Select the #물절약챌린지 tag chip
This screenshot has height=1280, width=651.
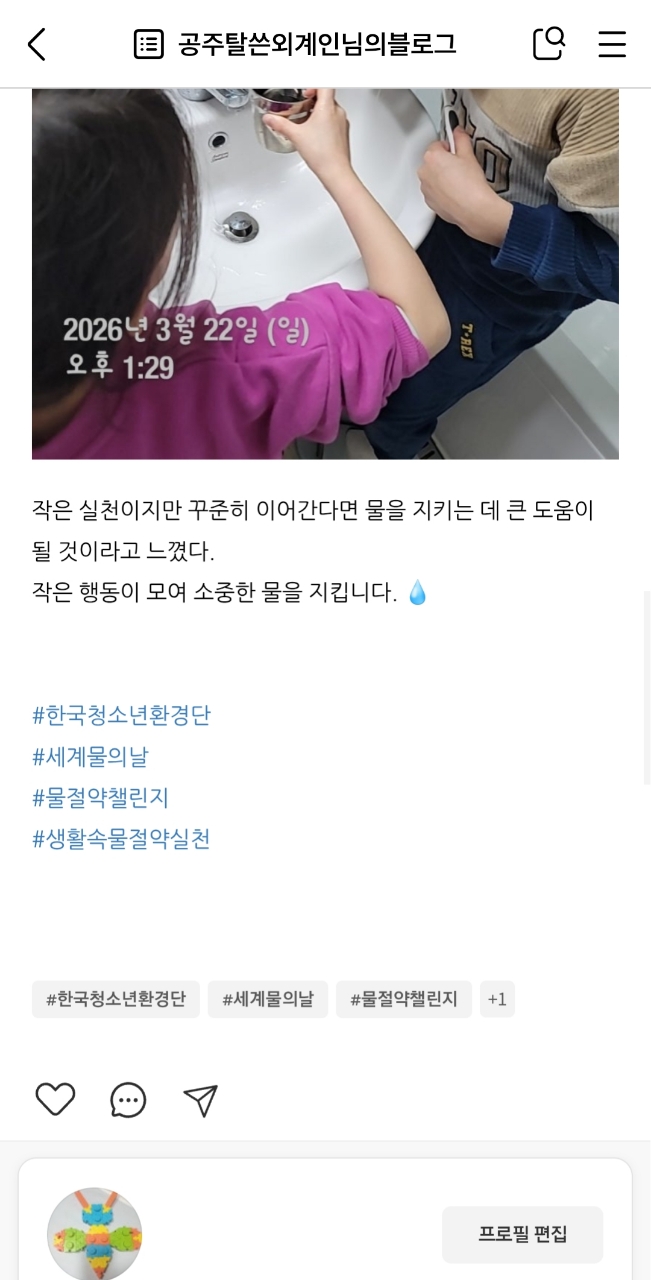(x=404, y=999)
